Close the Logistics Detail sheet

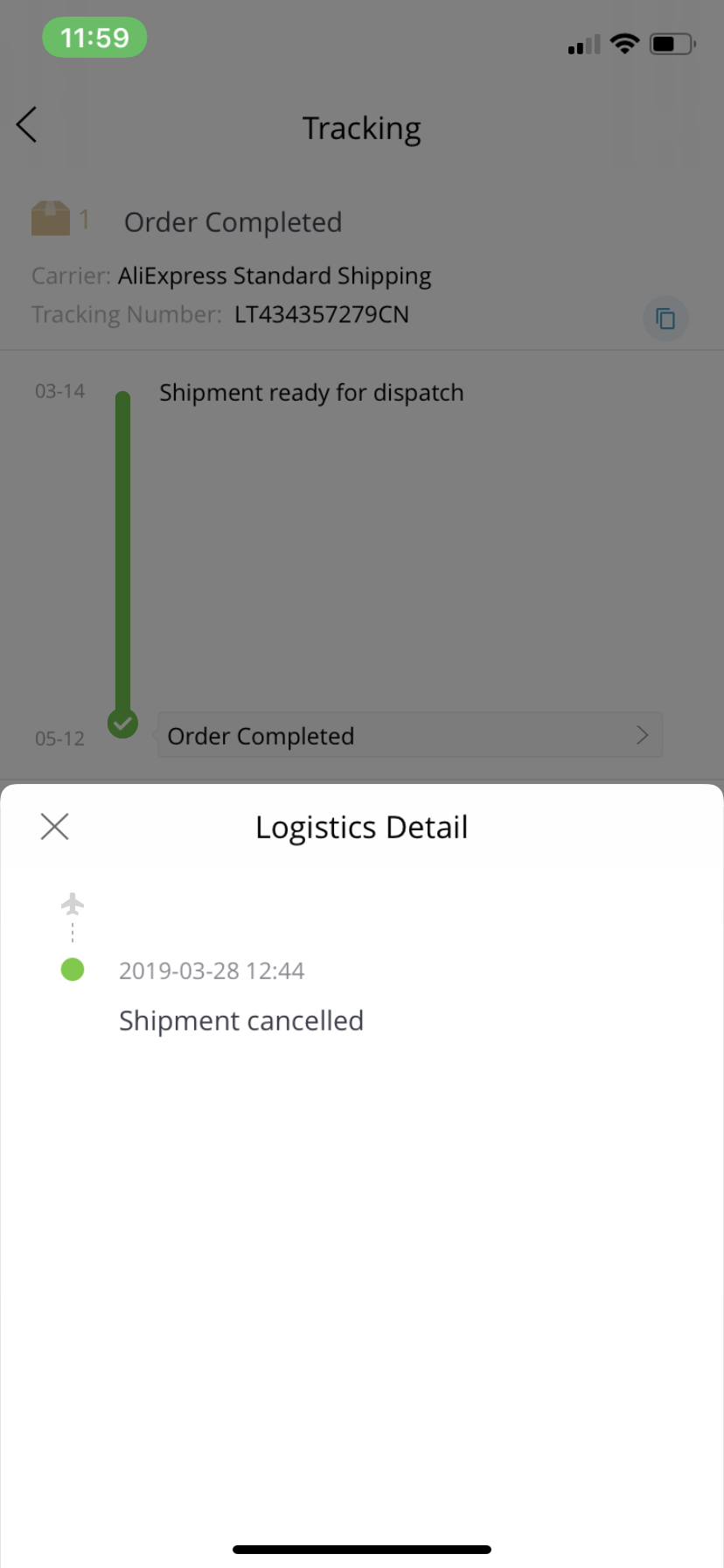click(54, 826)
